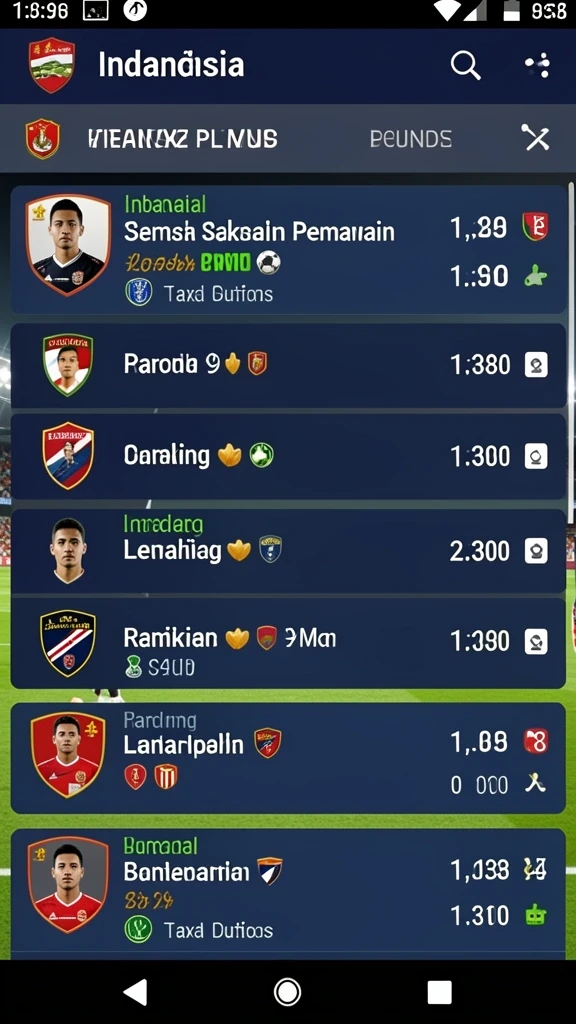The image size is (576, 1024).
Task: Go to the home screen
Action: [x=287, y=992]
